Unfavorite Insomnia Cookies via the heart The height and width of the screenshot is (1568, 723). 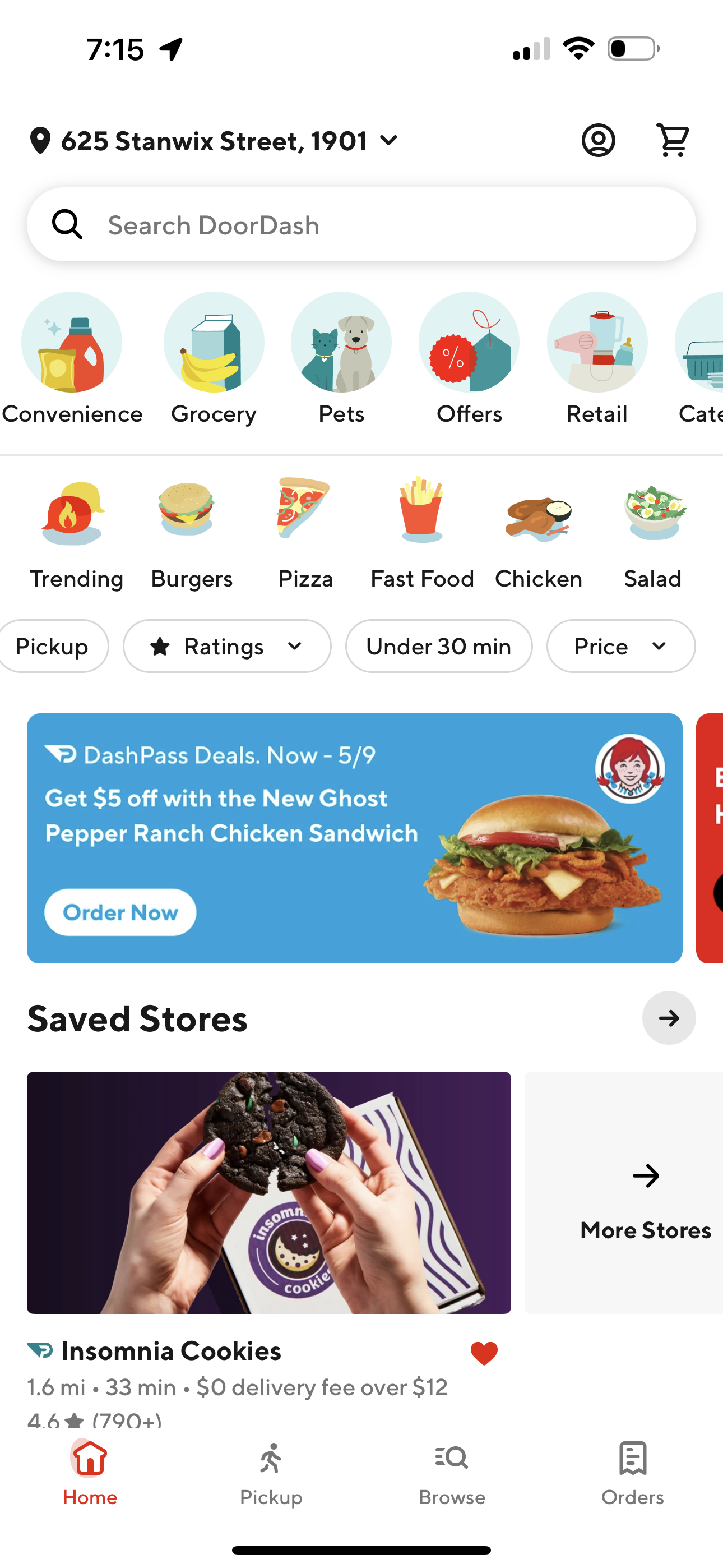tap(484, 1352)
